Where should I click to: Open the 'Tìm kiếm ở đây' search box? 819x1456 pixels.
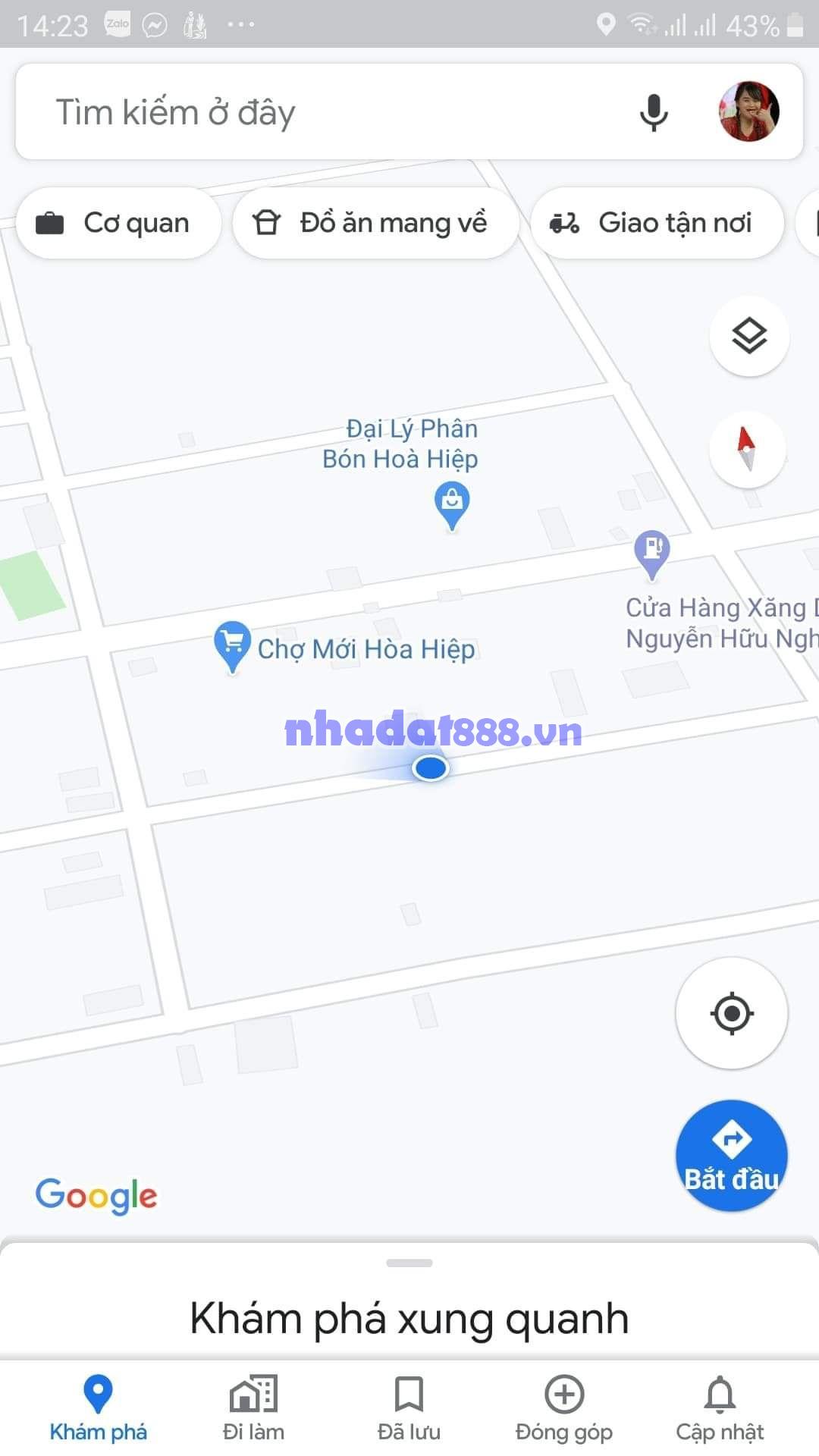[303, 112]
